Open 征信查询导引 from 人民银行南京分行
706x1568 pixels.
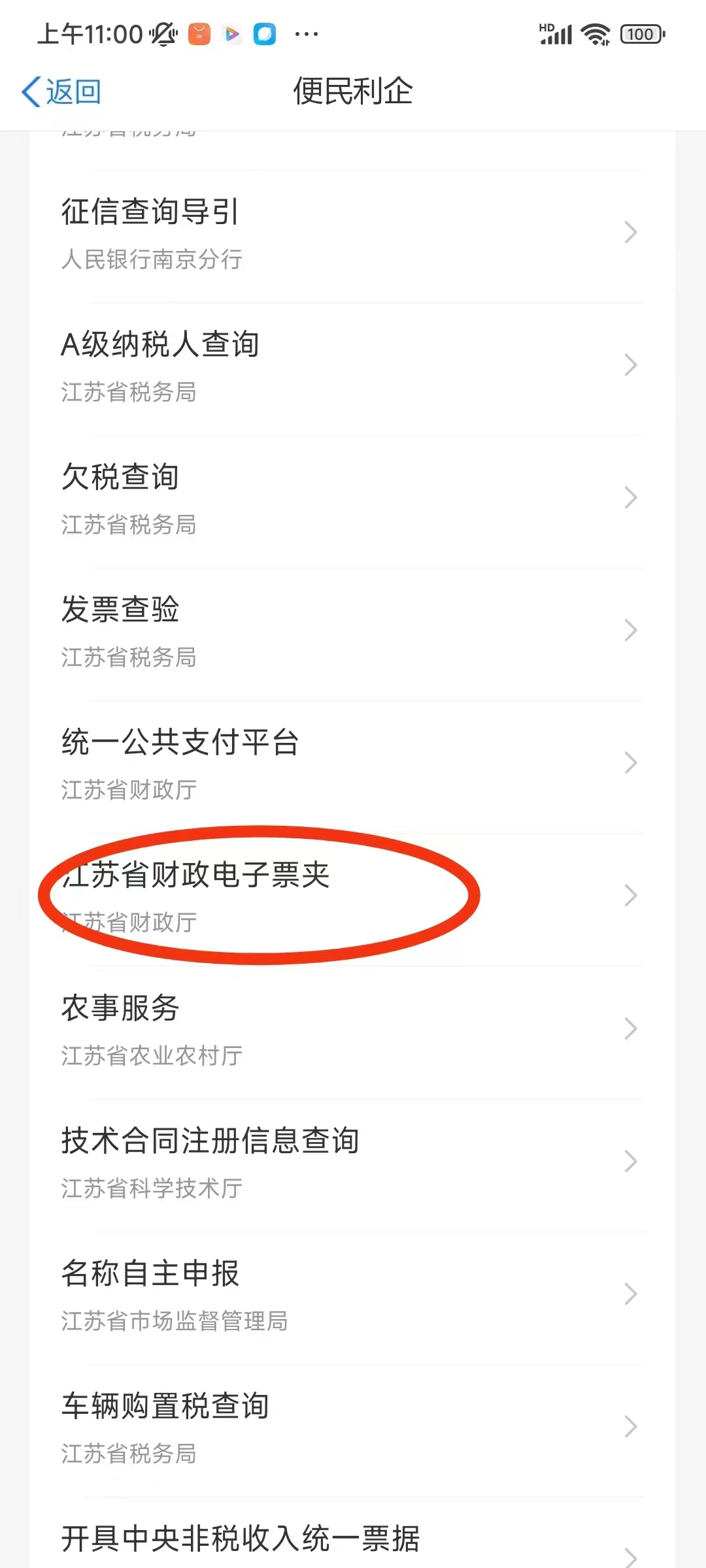point(352,237)
